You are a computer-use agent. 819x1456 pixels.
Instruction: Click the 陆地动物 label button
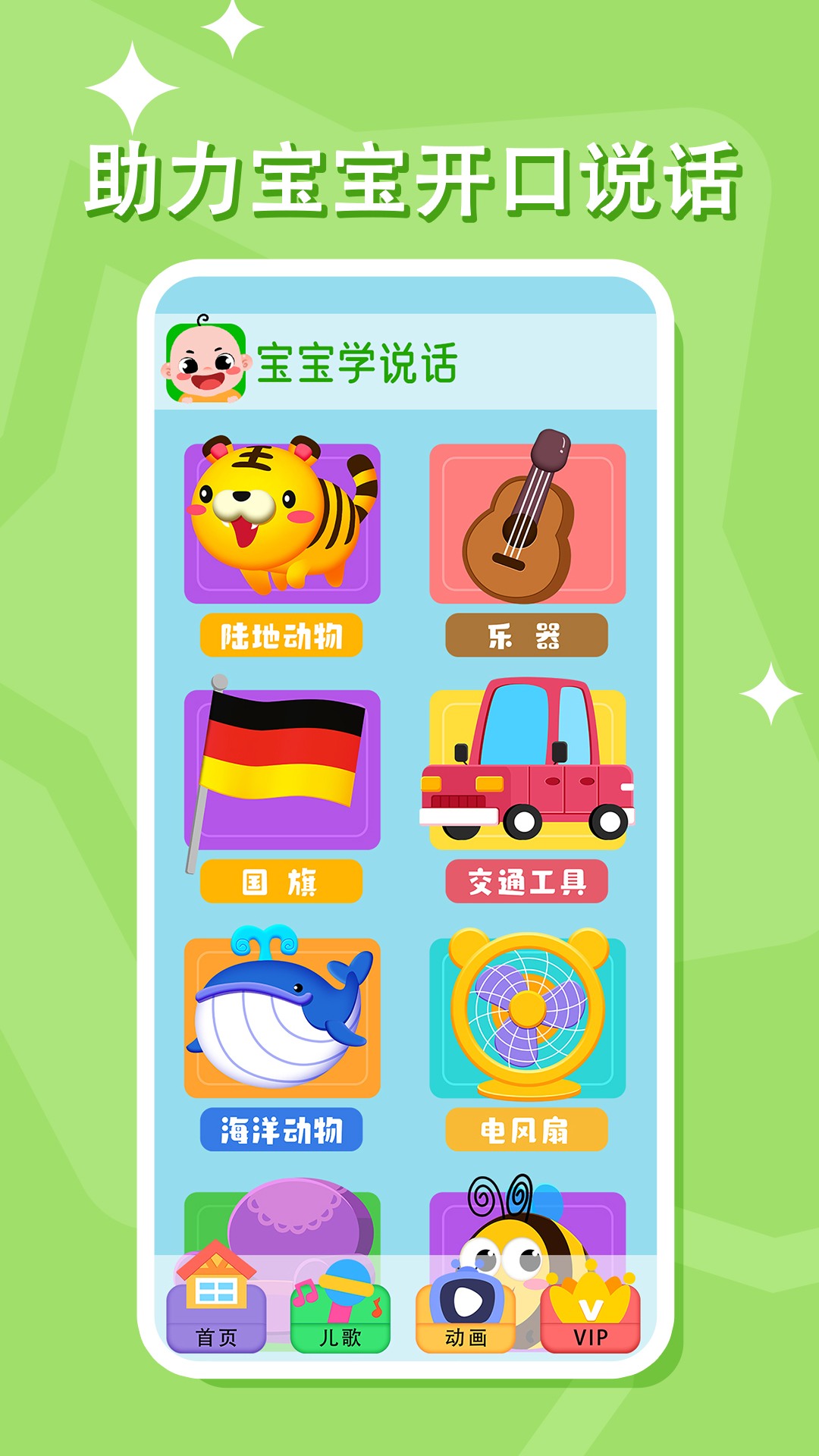coord(281,637)
